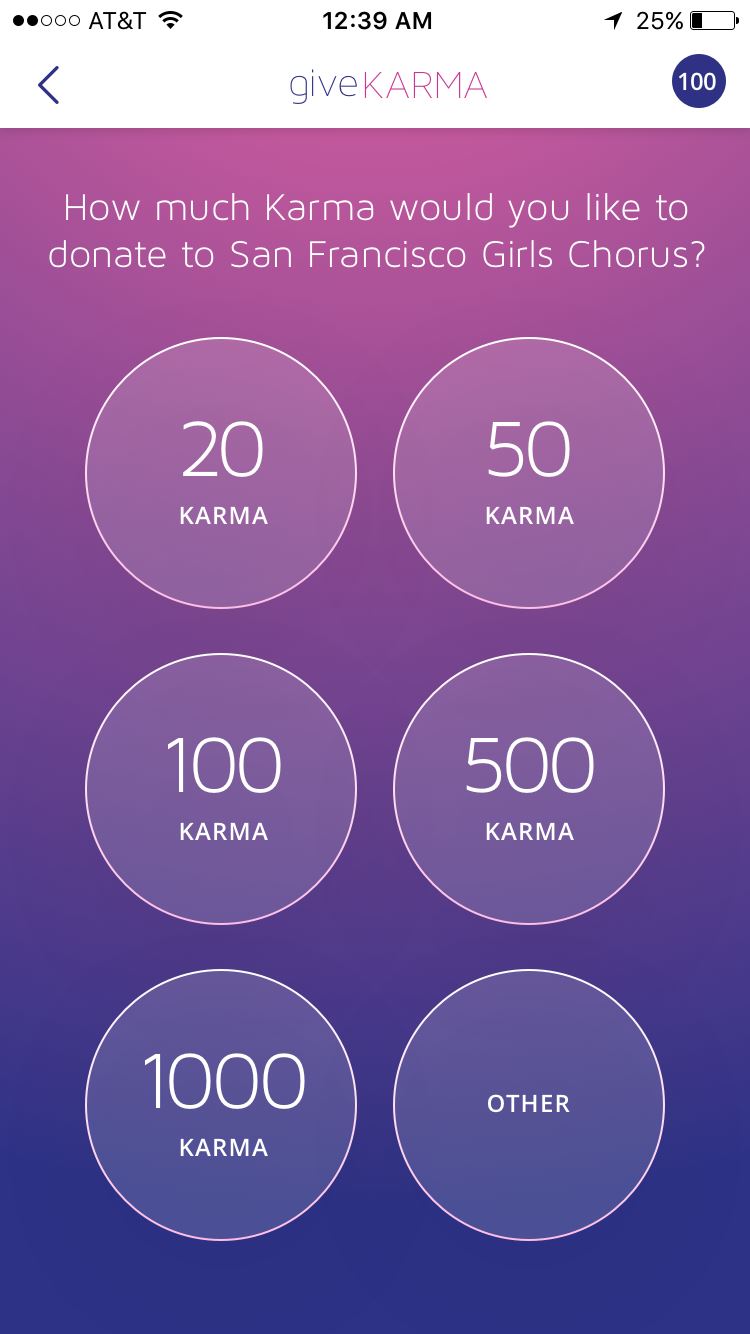Pick the 1000 Karma option
This screenshot has height=1334, width=750.
221,1105
